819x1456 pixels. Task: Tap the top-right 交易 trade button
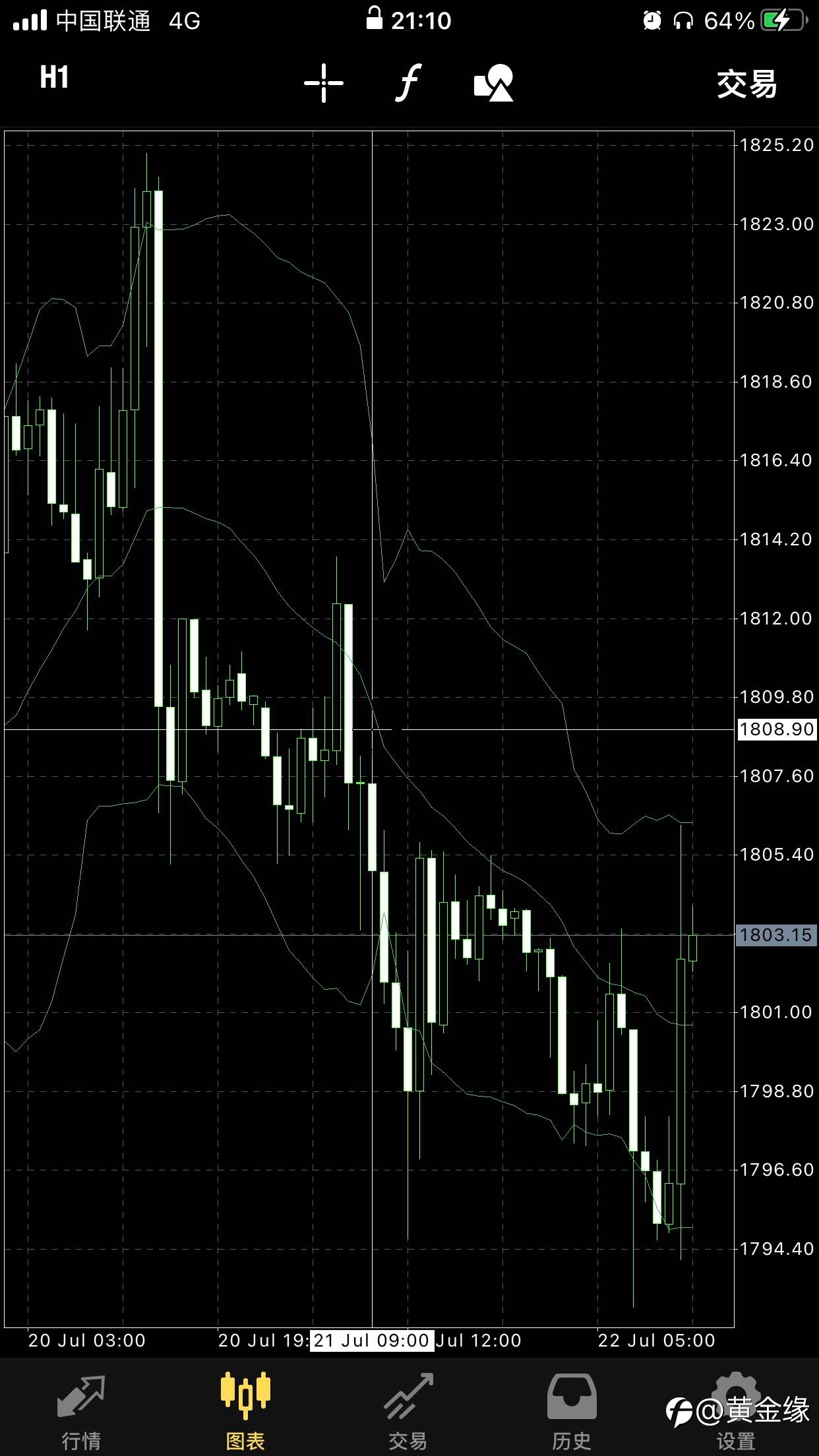tap(747, 84)
